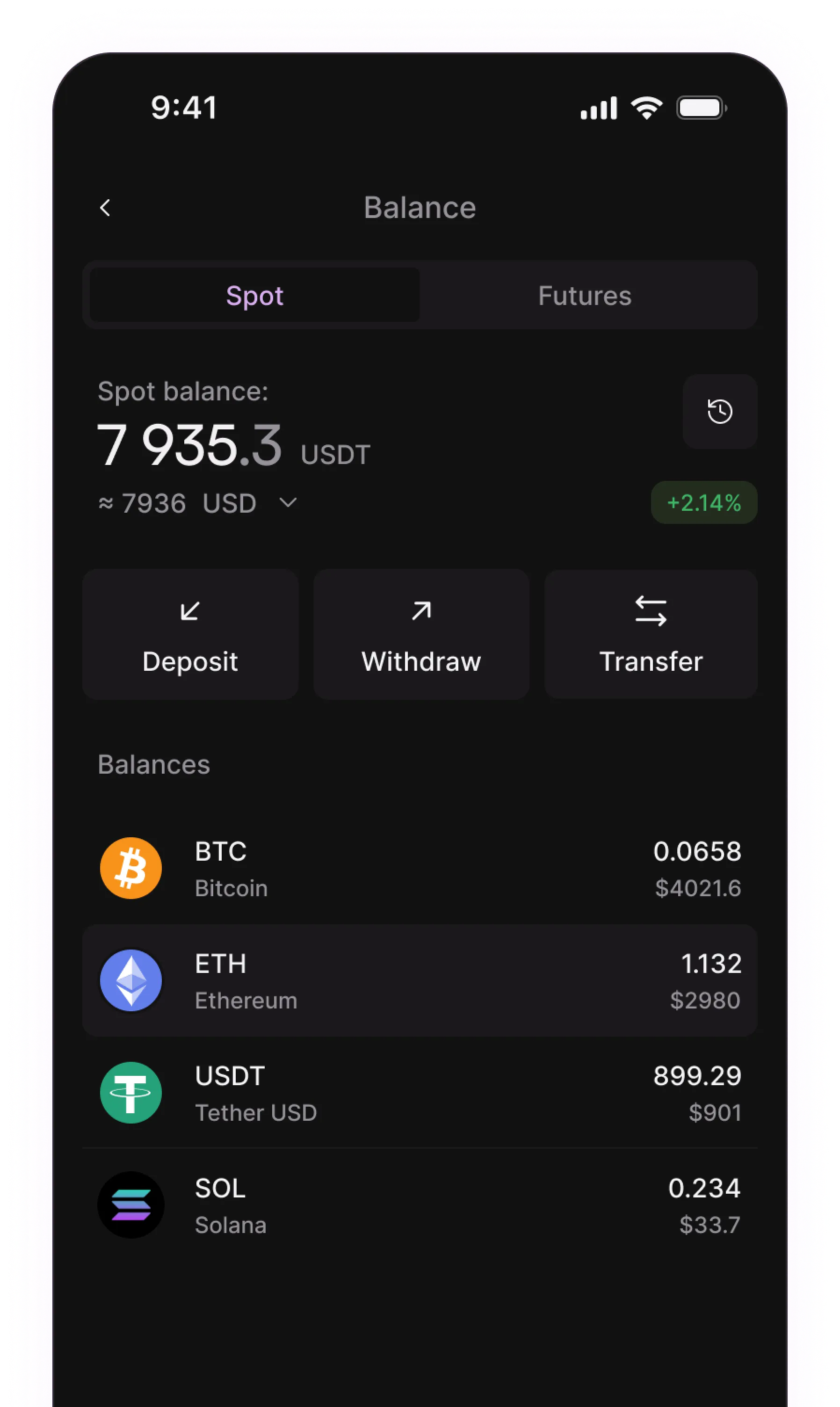Select the Spot tab
The height and width of the screenshot is (1407, 840).
[255, 296]
